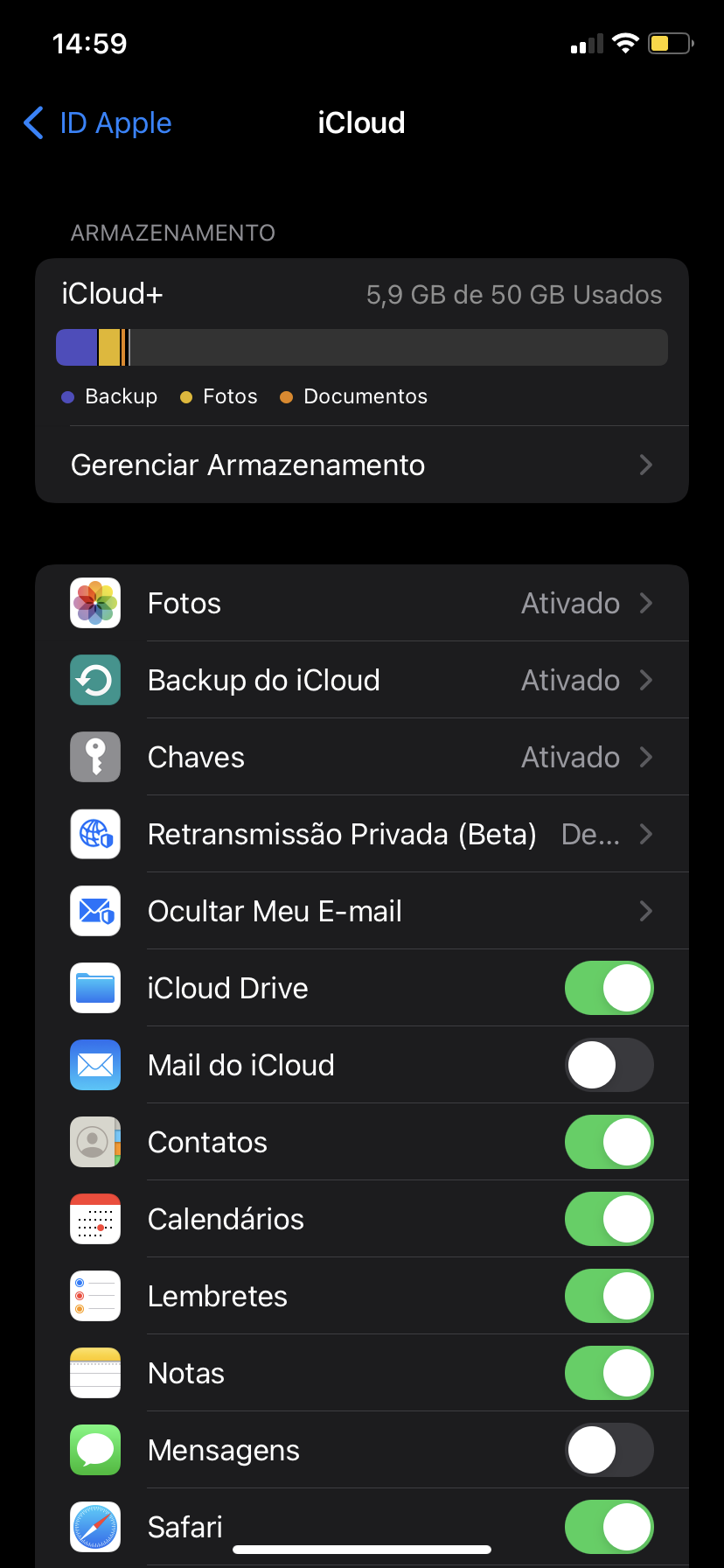
Task: Disable Contatos syncing
Action: pyautogui.click(x=609, y=1143)
